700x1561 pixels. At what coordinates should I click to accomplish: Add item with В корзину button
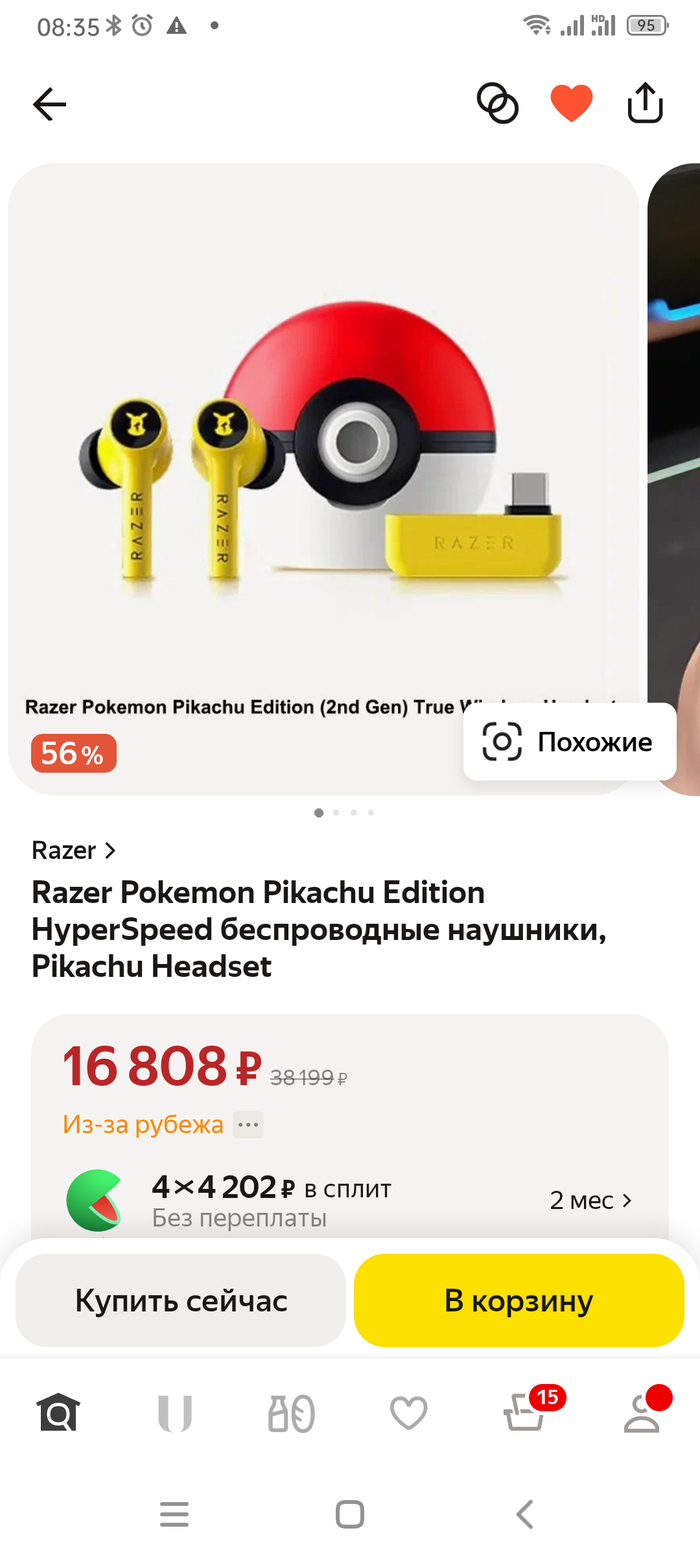(519, 1300)
